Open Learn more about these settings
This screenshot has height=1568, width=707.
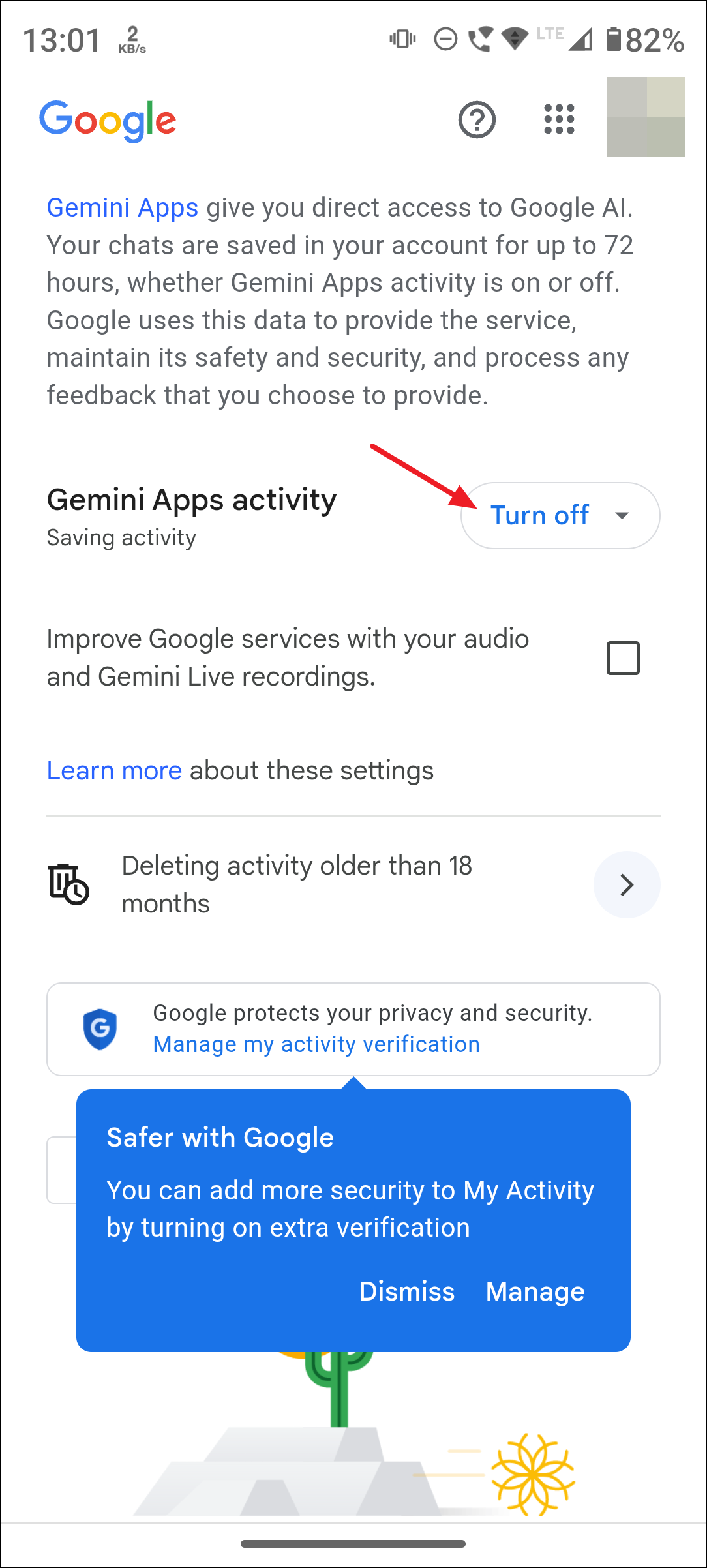pyautogui.click(x=114, y=770)
